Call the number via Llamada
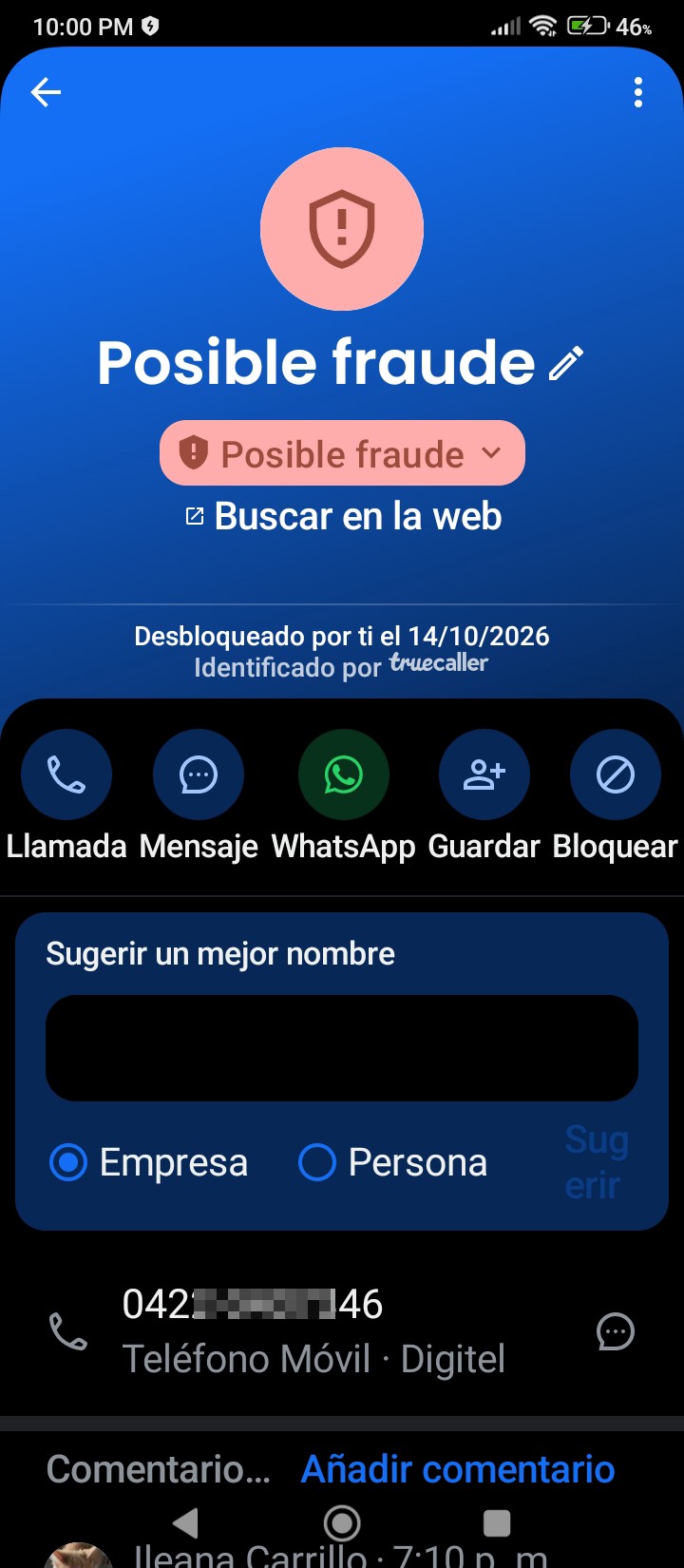Screen dimensions: 684x1568 (66, 795)
